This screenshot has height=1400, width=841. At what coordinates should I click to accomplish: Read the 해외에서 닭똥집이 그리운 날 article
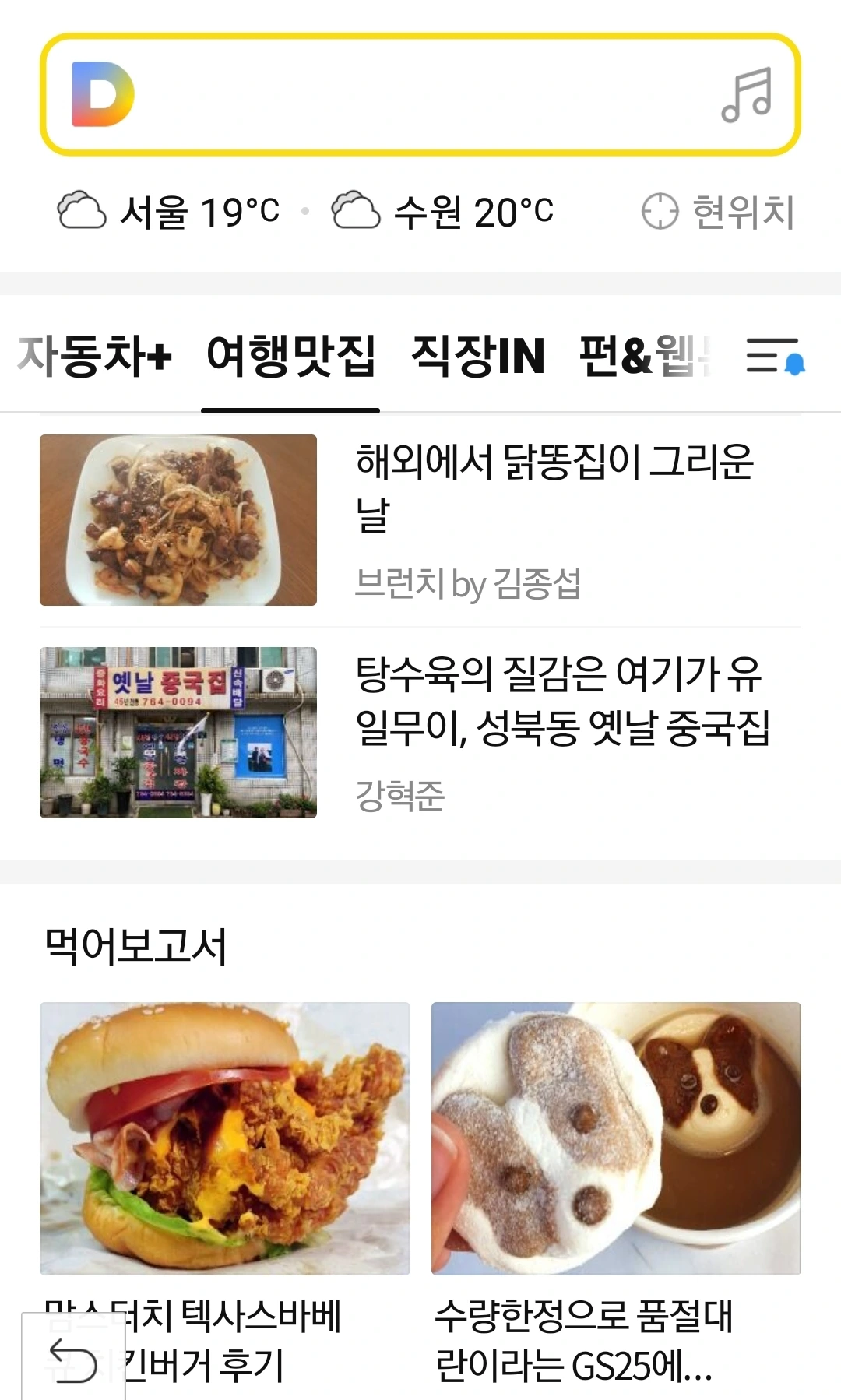(x=554, y=487)
